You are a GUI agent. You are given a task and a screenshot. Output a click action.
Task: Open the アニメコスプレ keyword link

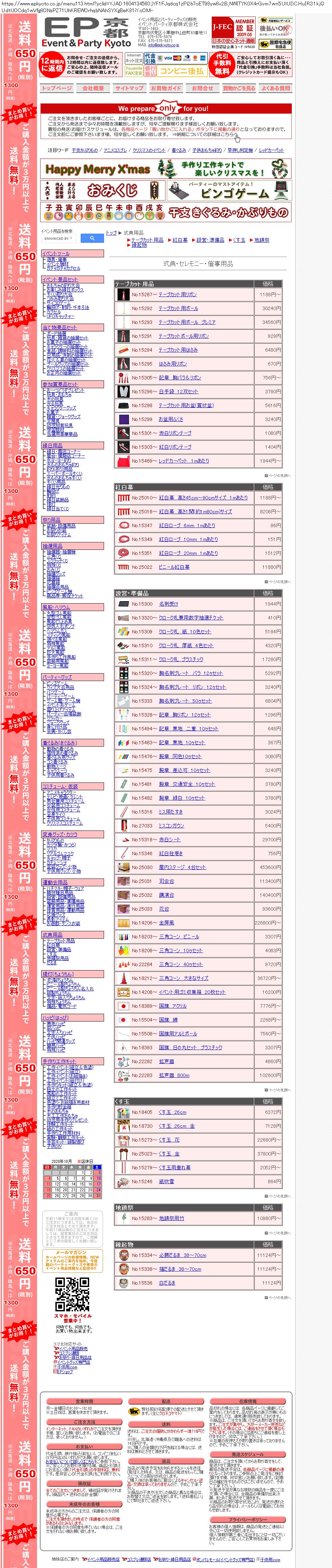(x=115, y=150)
